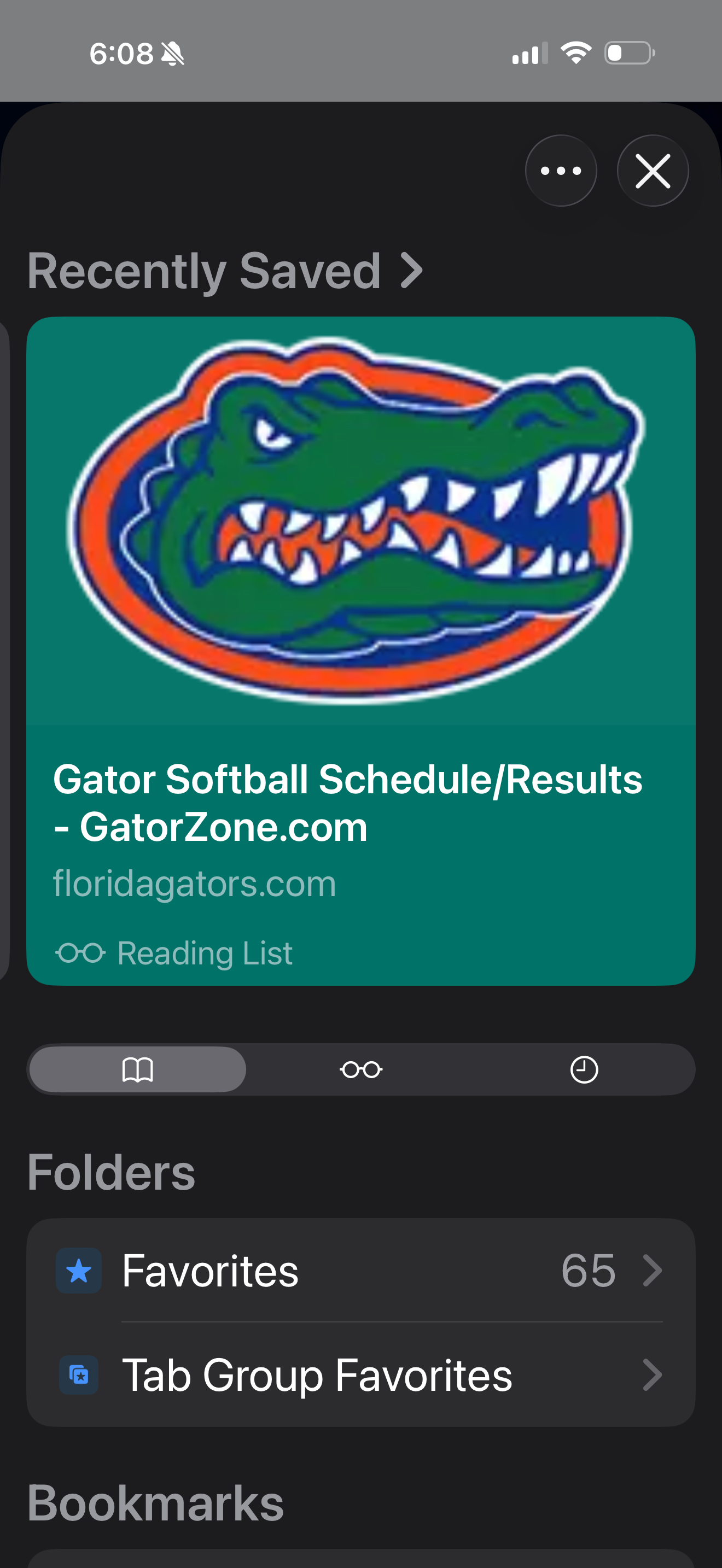722x1568 pixels.
Task: Switch to the Reading List glasses tab
Action: [361, 1069]
